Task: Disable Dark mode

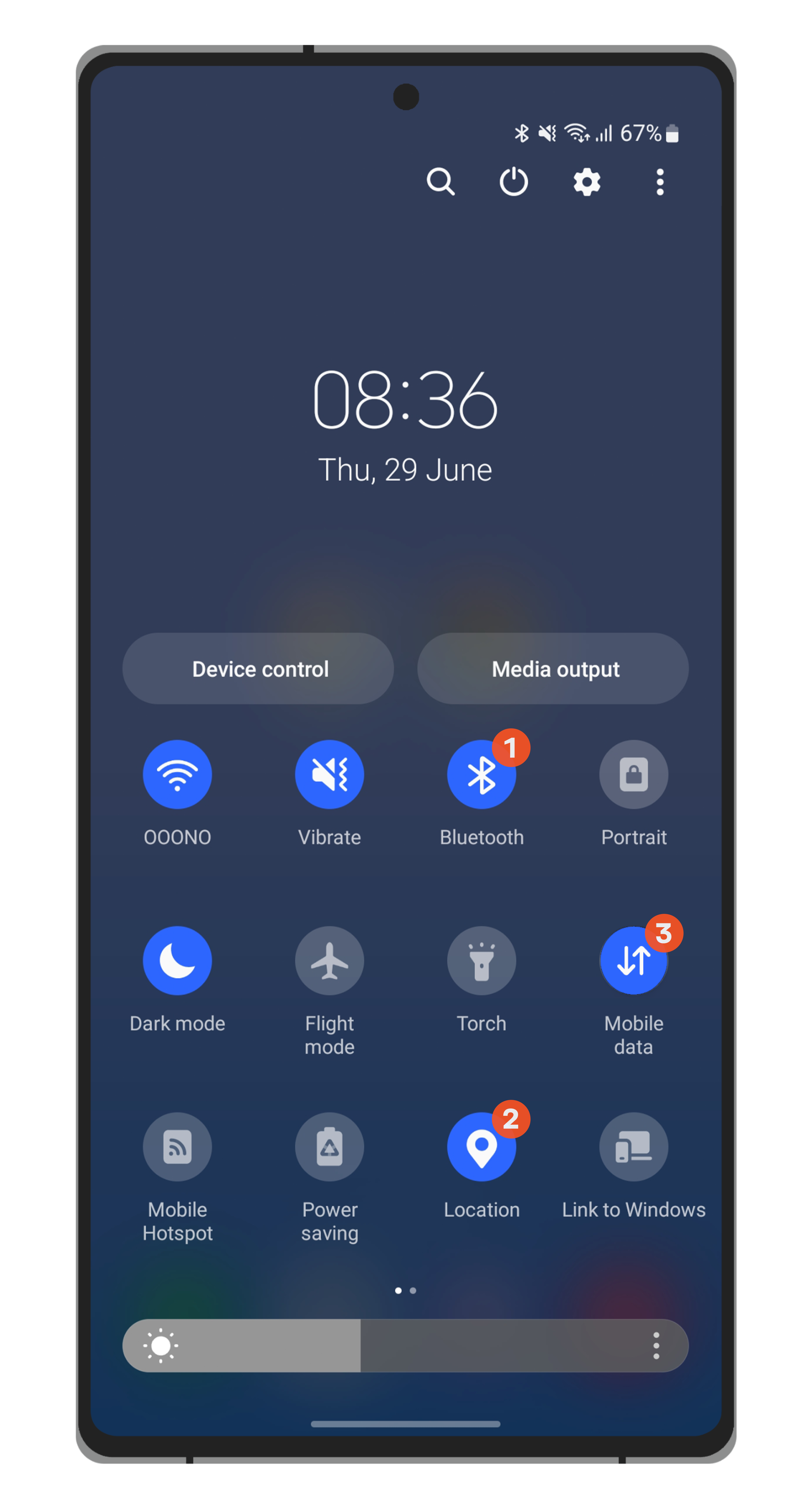Action: click(x=177, y=961)
